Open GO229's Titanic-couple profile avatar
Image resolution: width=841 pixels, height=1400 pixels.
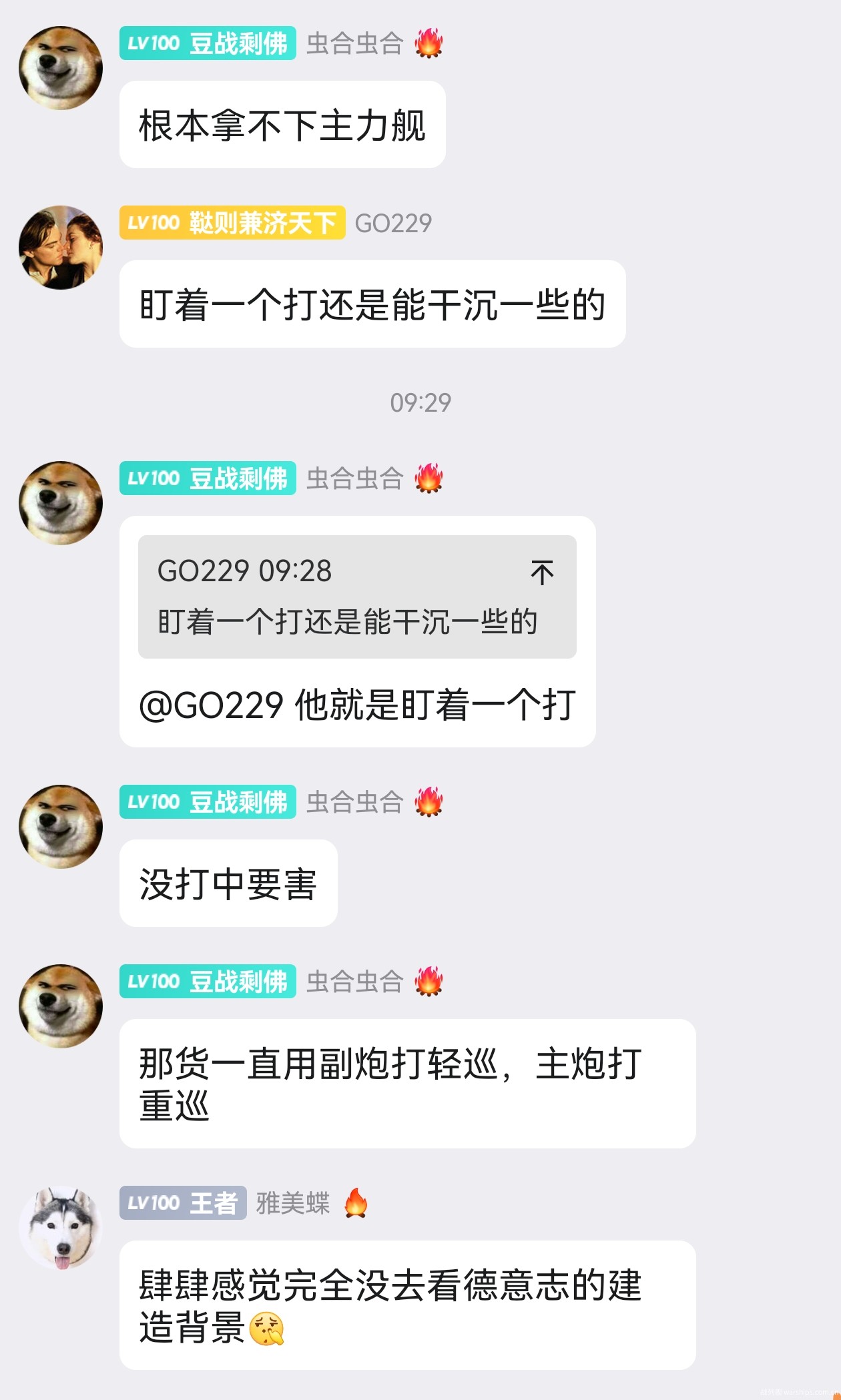click(61, 248)
